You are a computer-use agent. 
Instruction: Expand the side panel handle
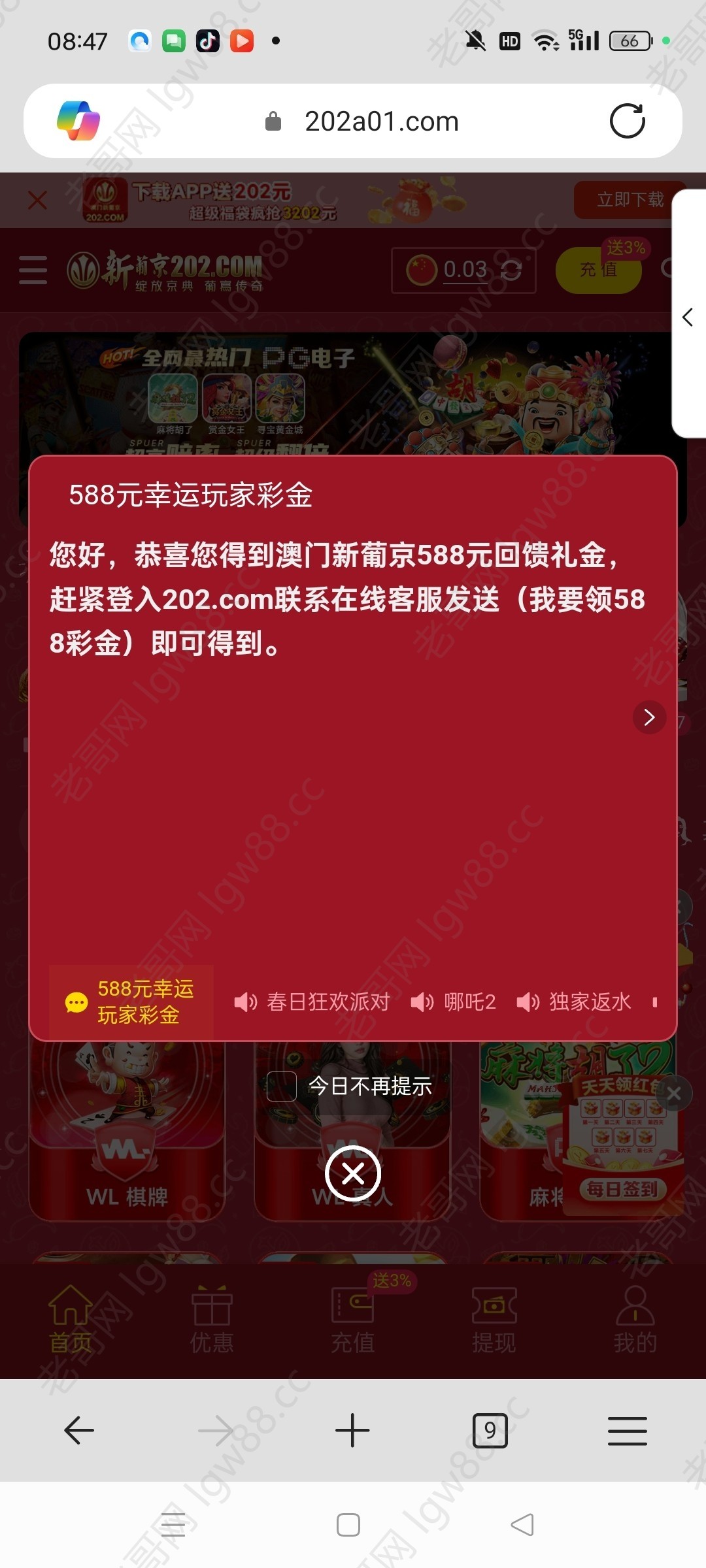[688, 317]
